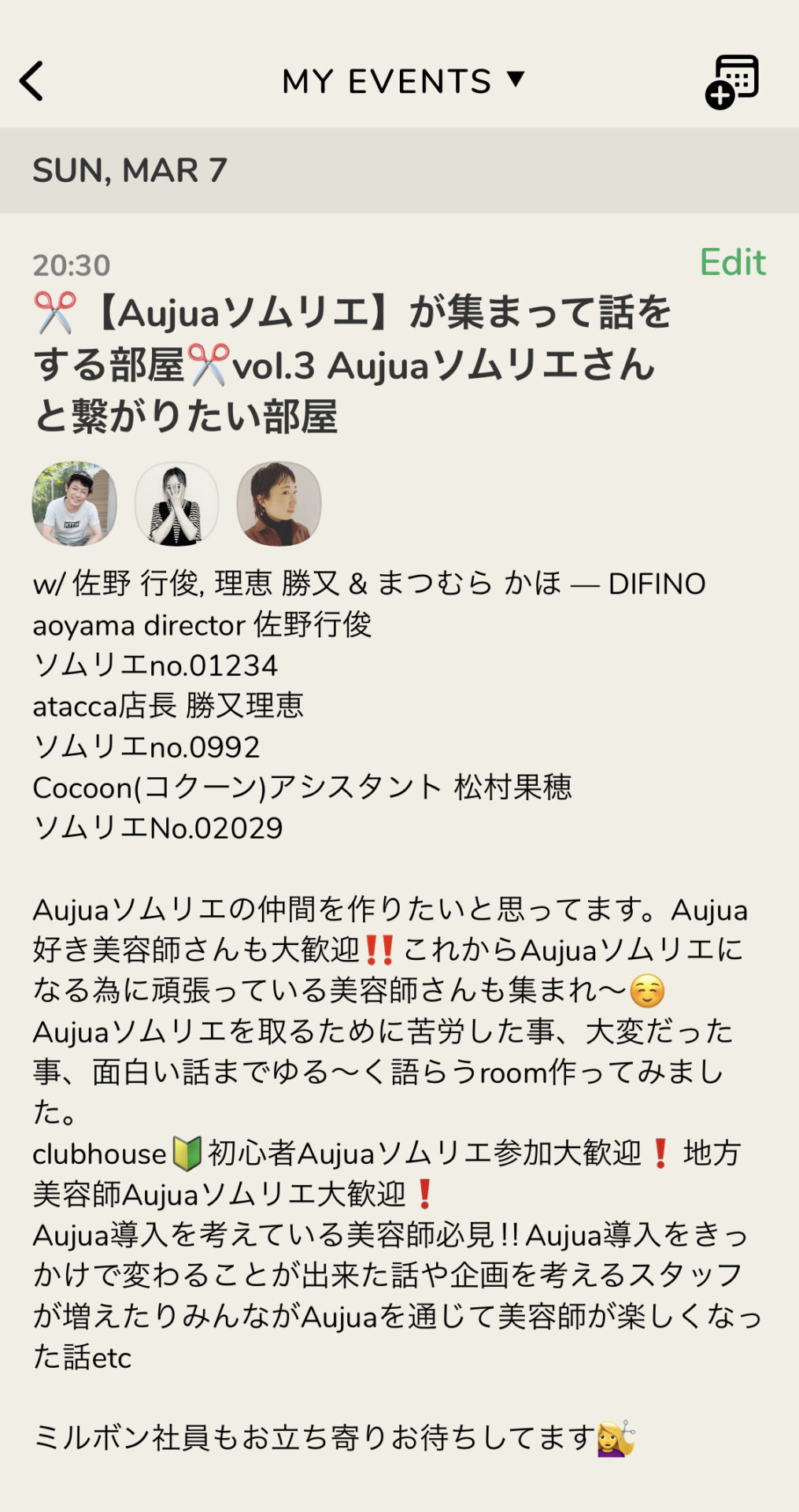This screenshot has height=1512, width=799.
Task: Create a new event with calendar icon
Action: [x=731, y=81]
